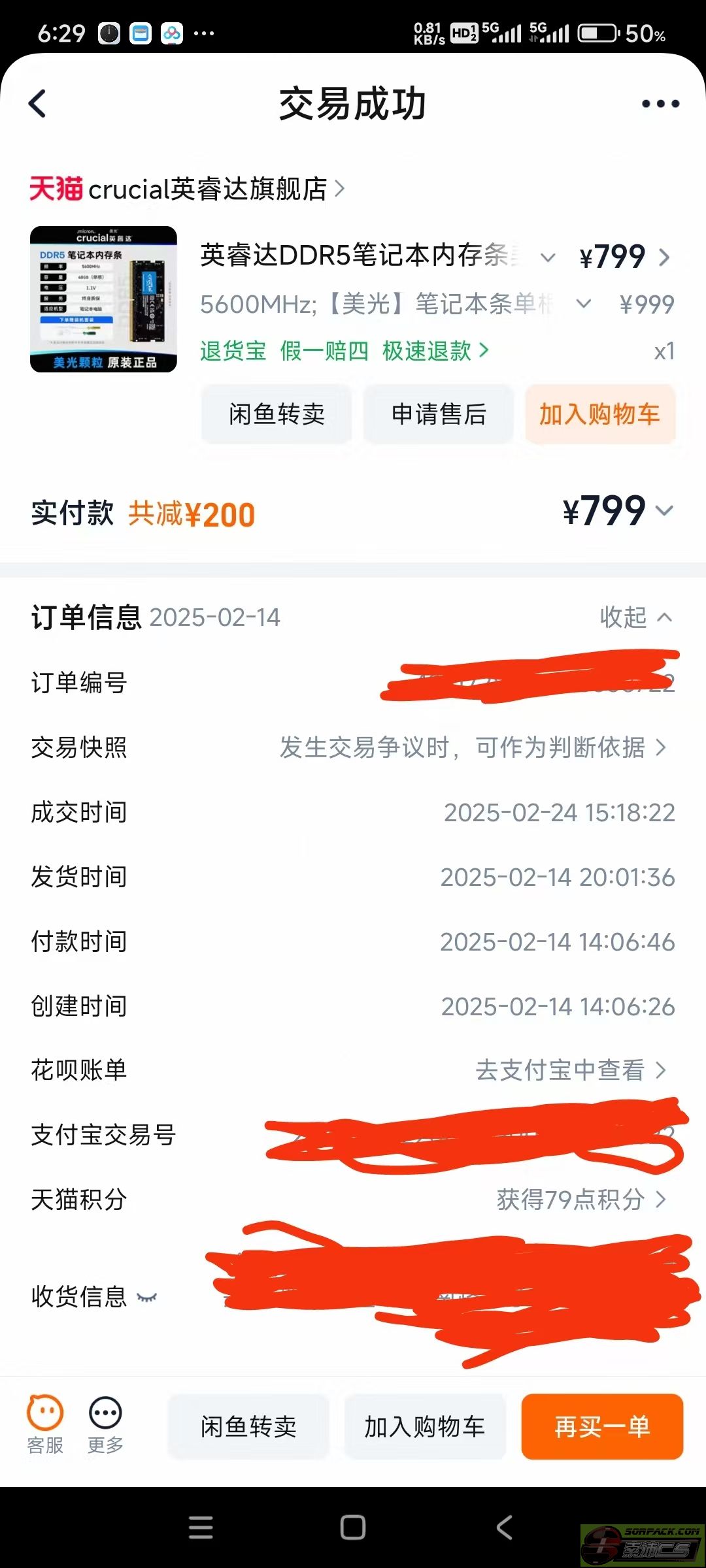The image size is (706, 1568).
Task: Collapse order info with 收起
Action: point(635,617)
